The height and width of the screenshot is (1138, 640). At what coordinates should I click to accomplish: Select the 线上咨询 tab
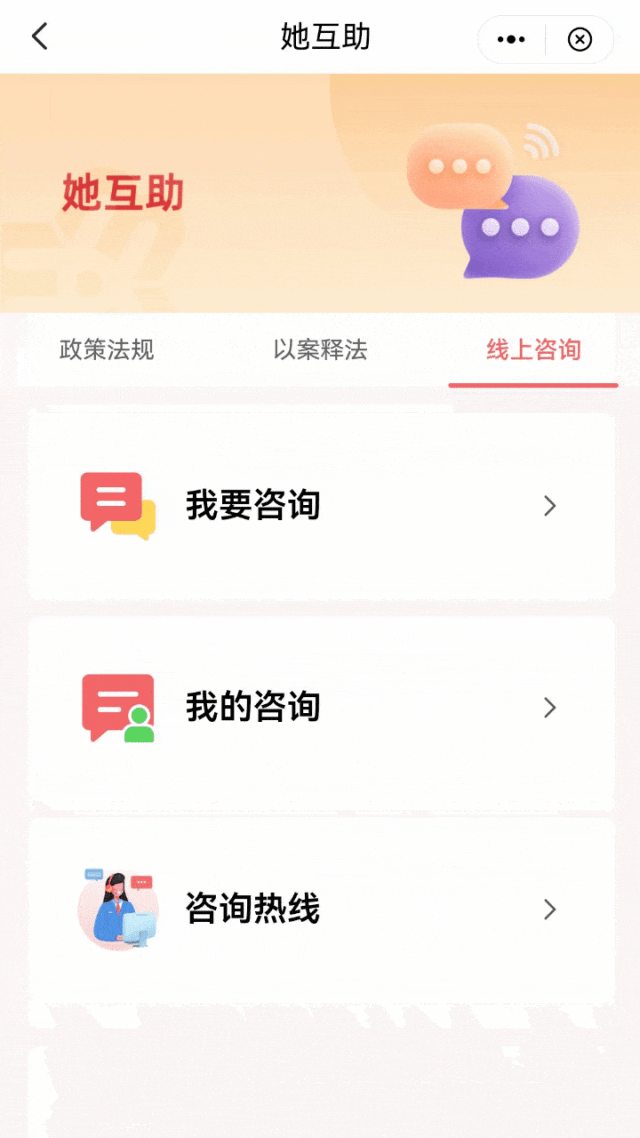click(533, 350)
